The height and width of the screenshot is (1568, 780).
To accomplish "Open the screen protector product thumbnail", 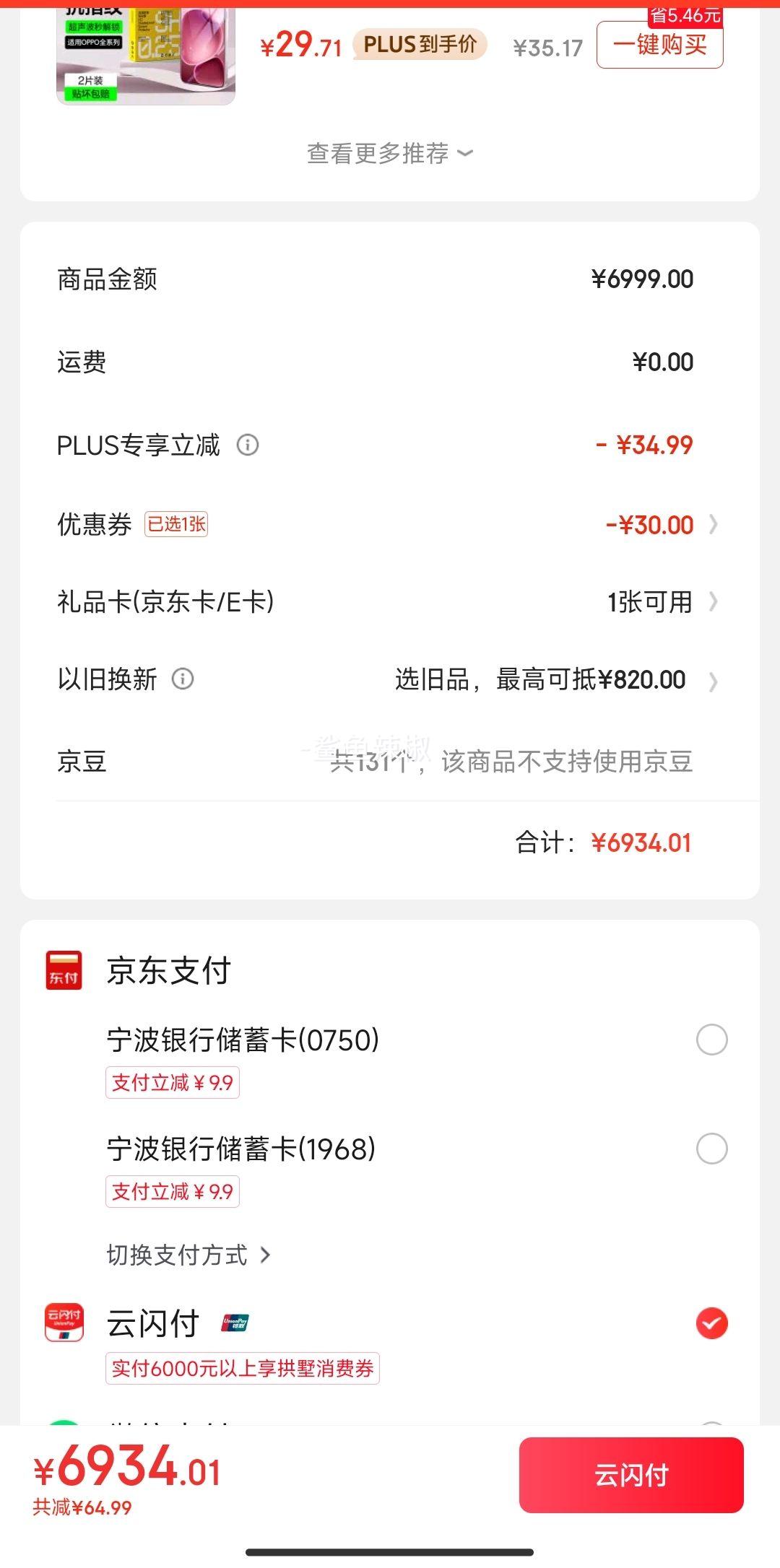I will [146, 56].
